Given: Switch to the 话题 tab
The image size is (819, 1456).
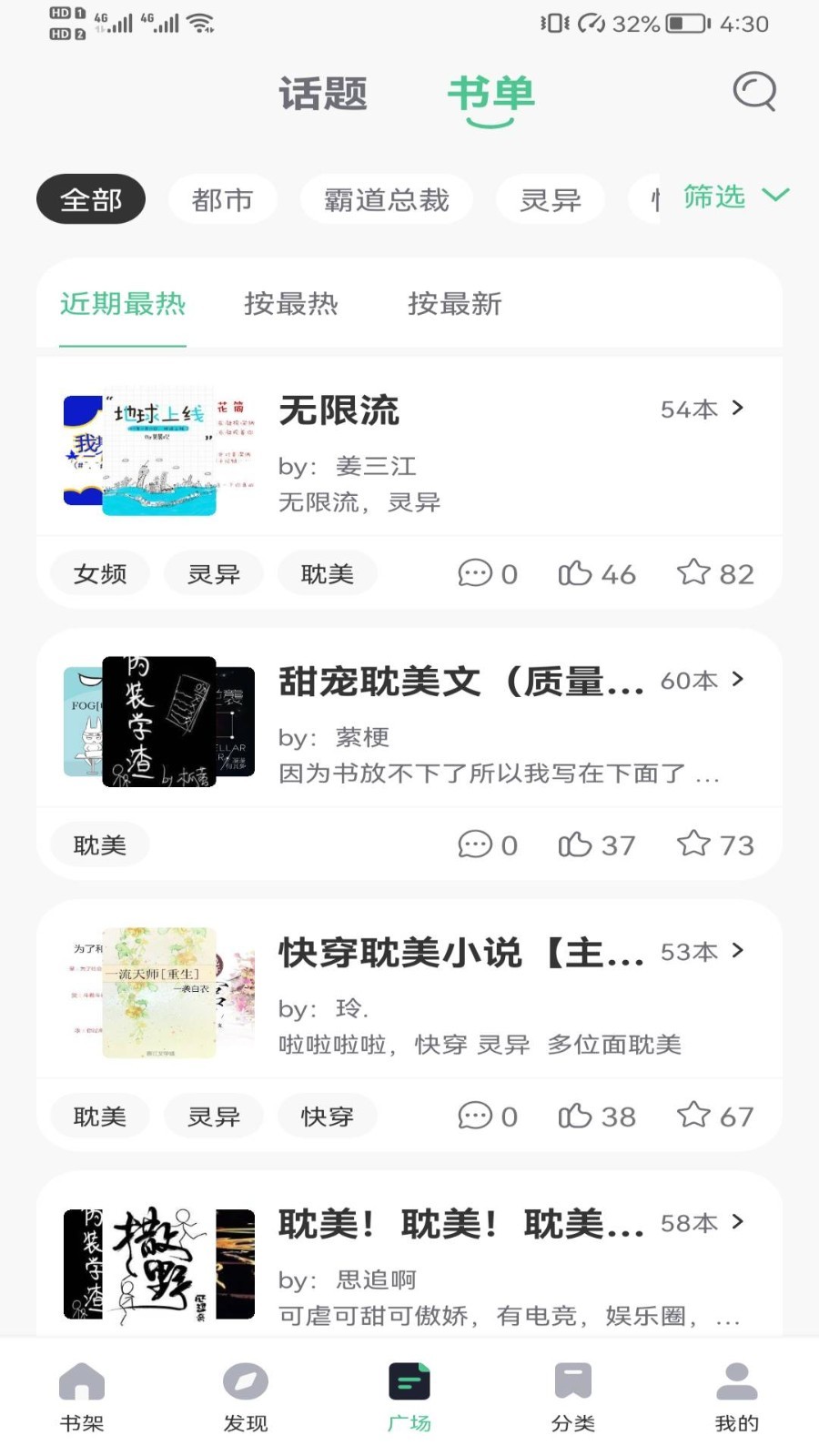Looking at the screenshot, I should [324, 95].
